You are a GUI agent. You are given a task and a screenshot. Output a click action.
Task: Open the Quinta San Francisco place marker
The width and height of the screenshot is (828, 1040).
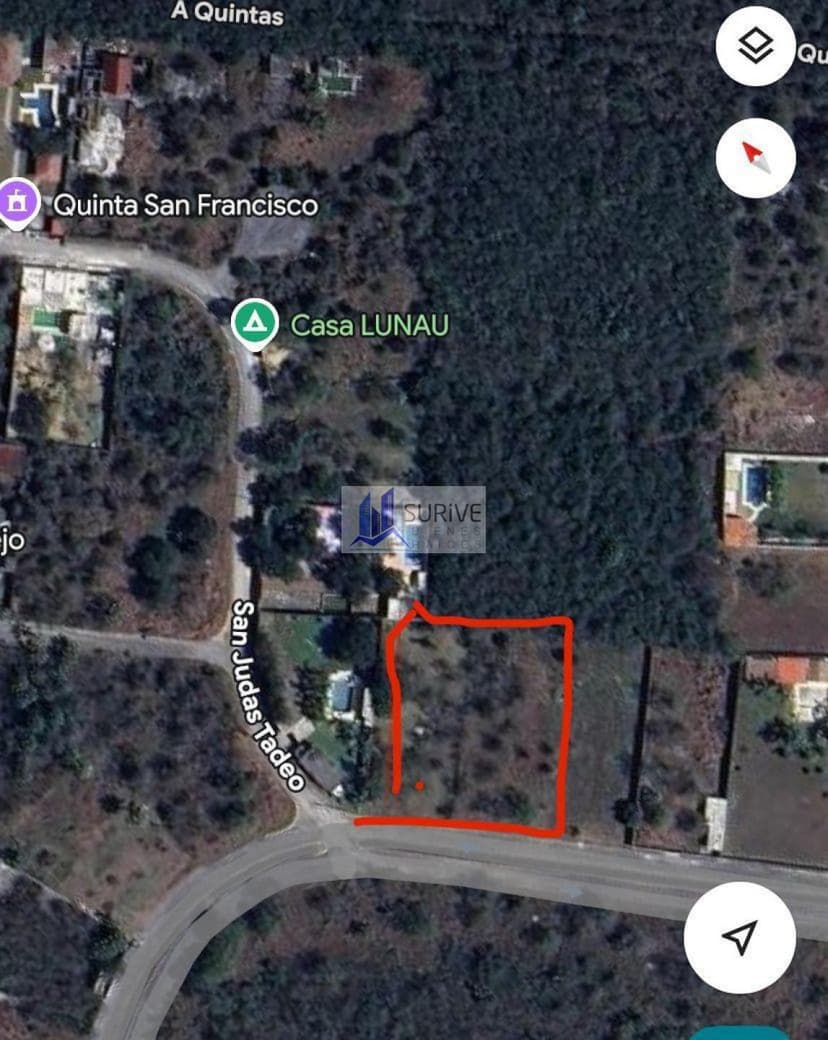[18, 204]
